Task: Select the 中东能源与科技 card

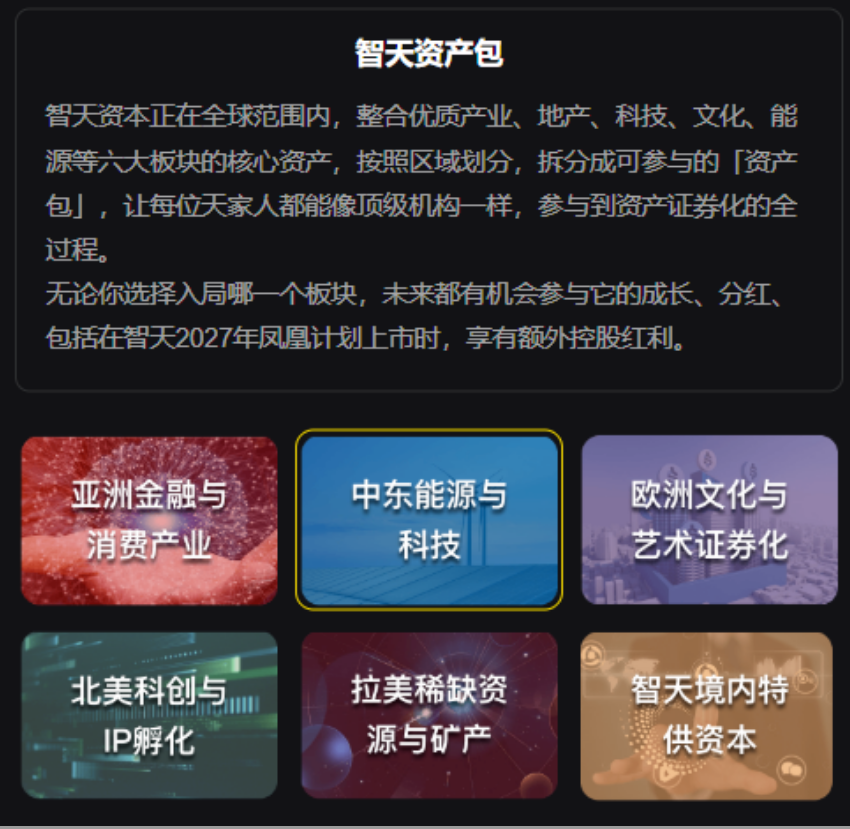Action: pyautogui.click(x=429, y=520)
